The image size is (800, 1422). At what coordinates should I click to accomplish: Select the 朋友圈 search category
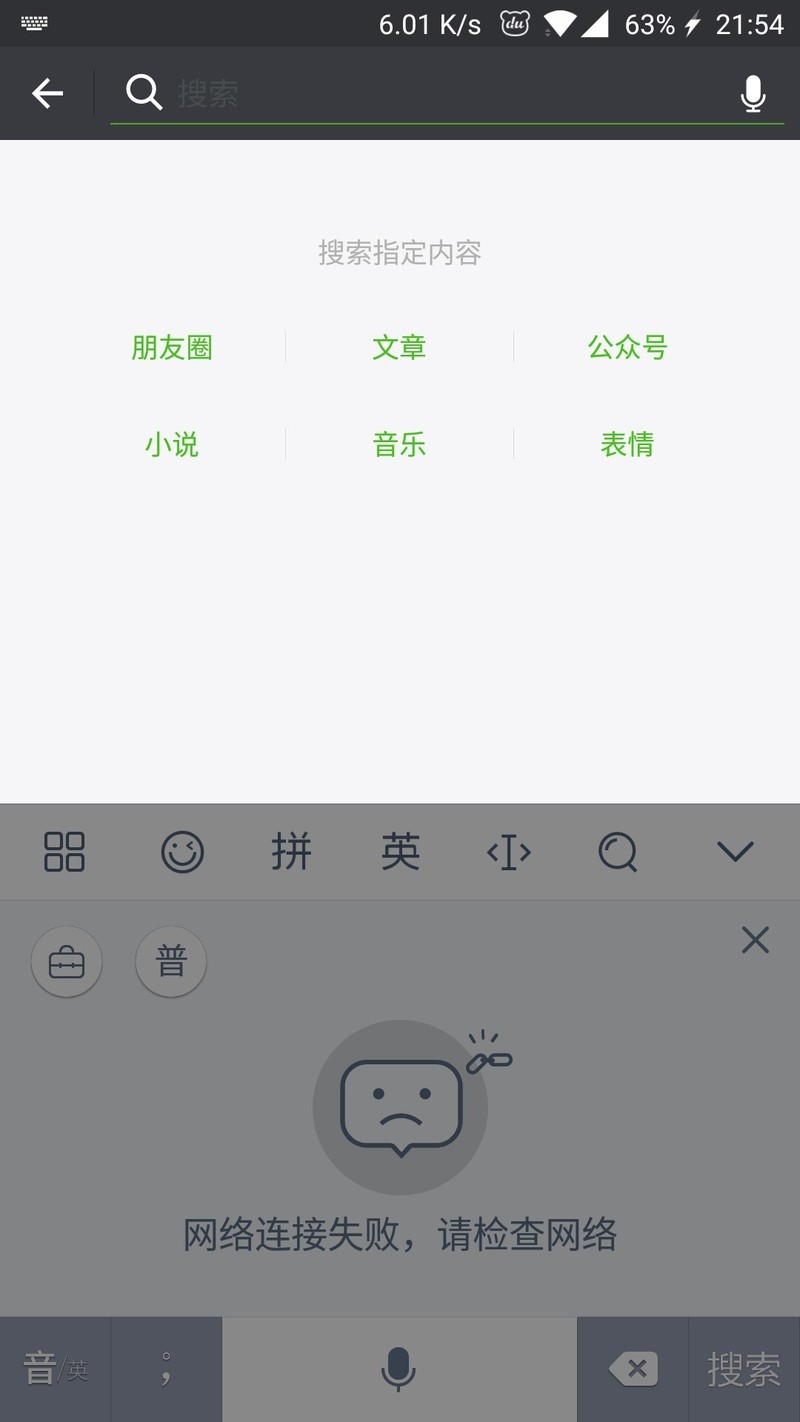tap(171, 347)
